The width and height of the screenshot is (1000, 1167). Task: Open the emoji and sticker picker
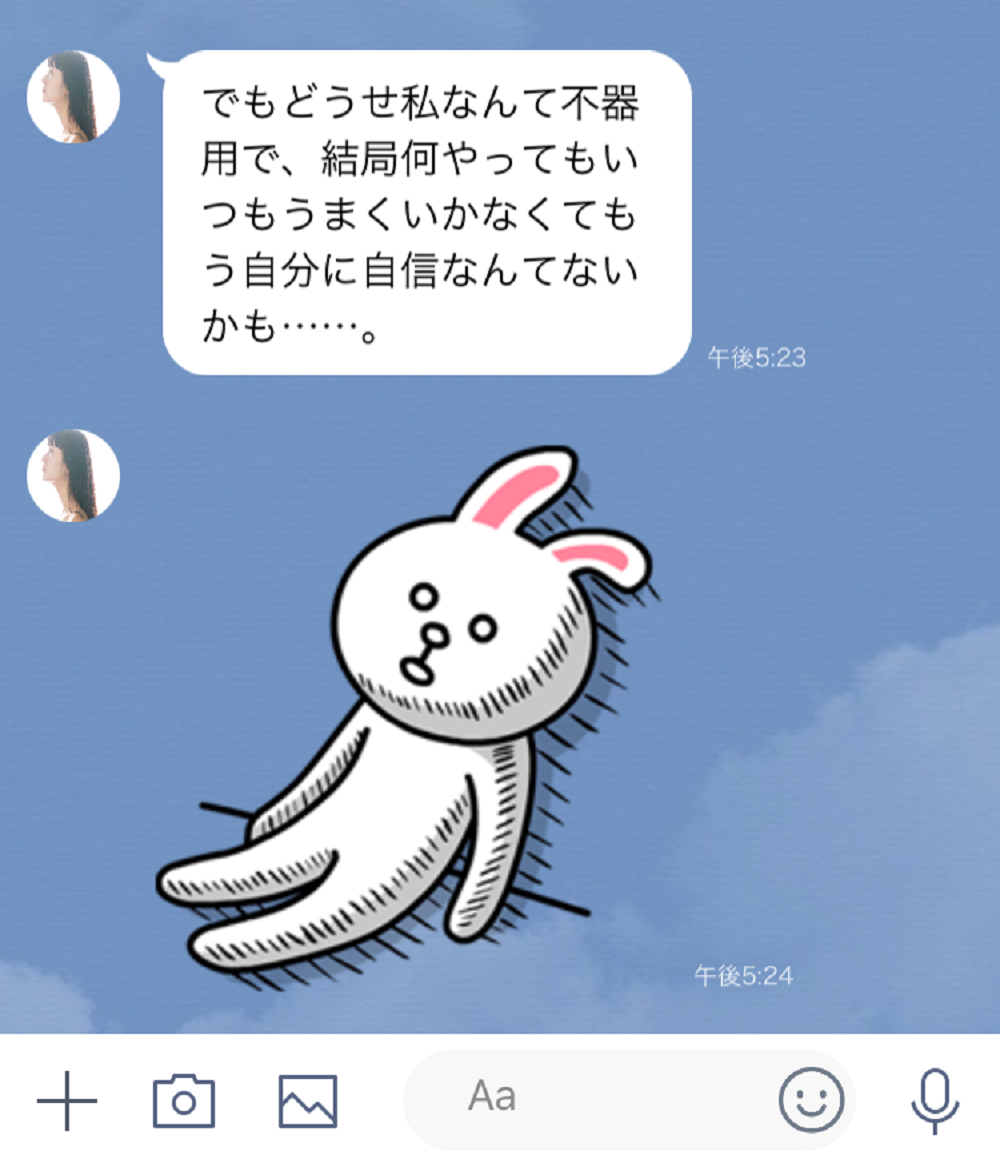click(811, 1100)
